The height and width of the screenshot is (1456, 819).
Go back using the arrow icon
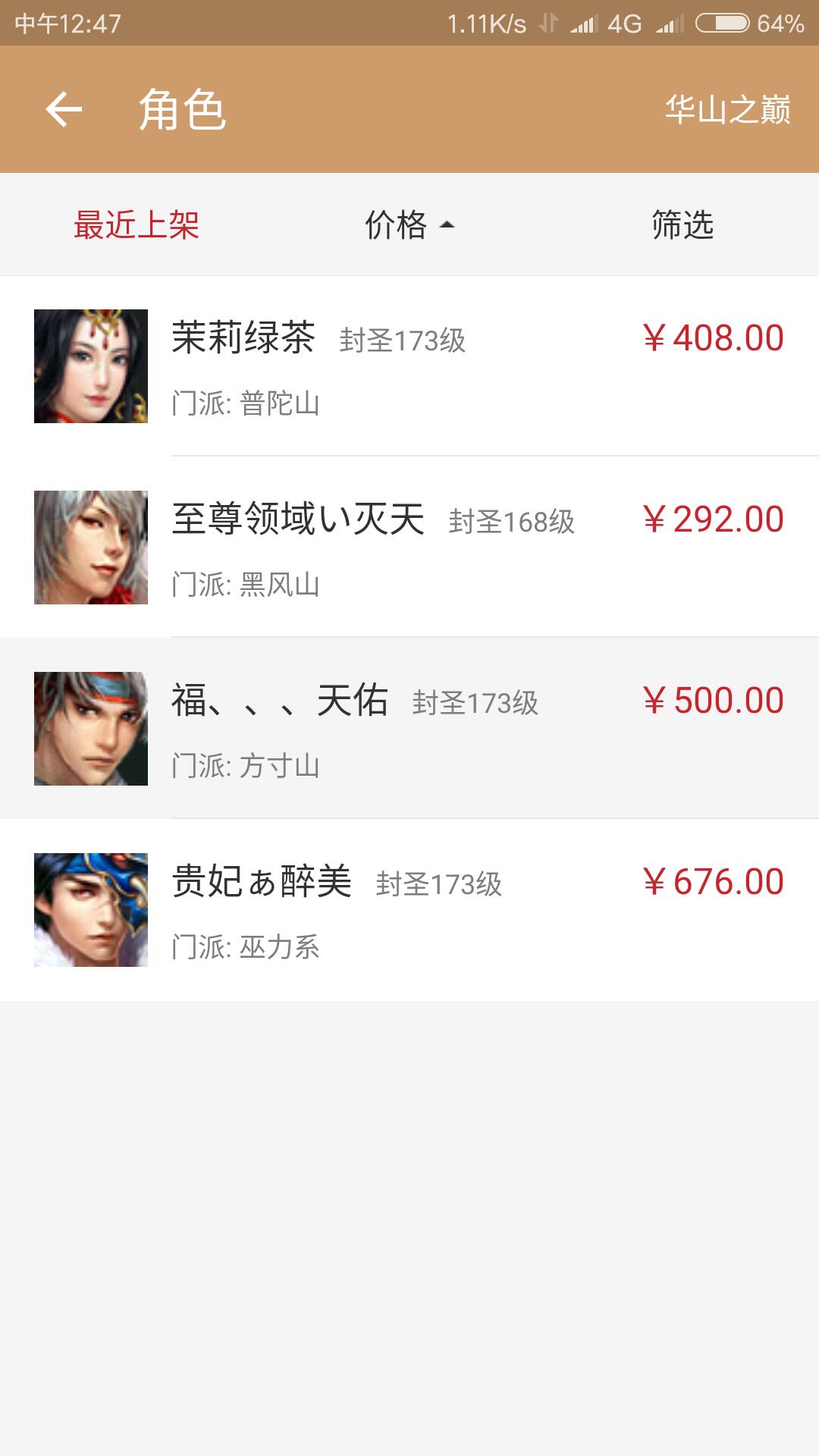point(64,109)
